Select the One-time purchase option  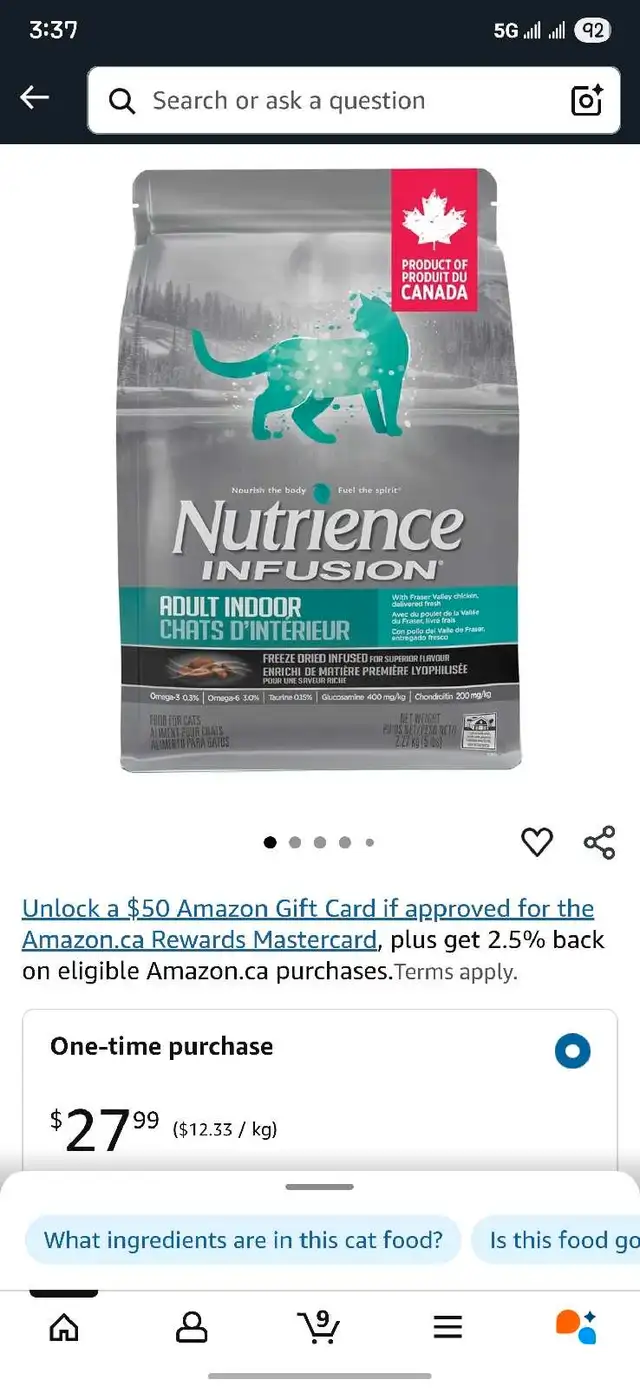pyautogui.click(x=573, y=1051)
